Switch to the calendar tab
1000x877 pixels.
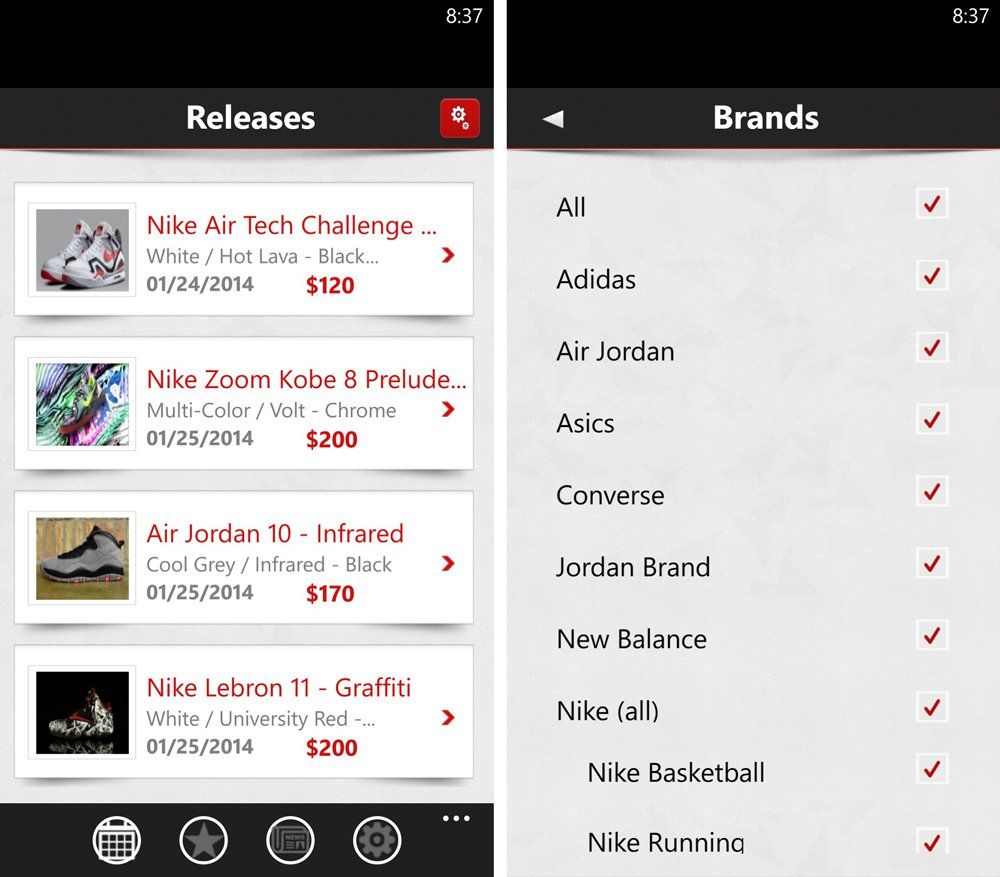[x=117, y=841]
